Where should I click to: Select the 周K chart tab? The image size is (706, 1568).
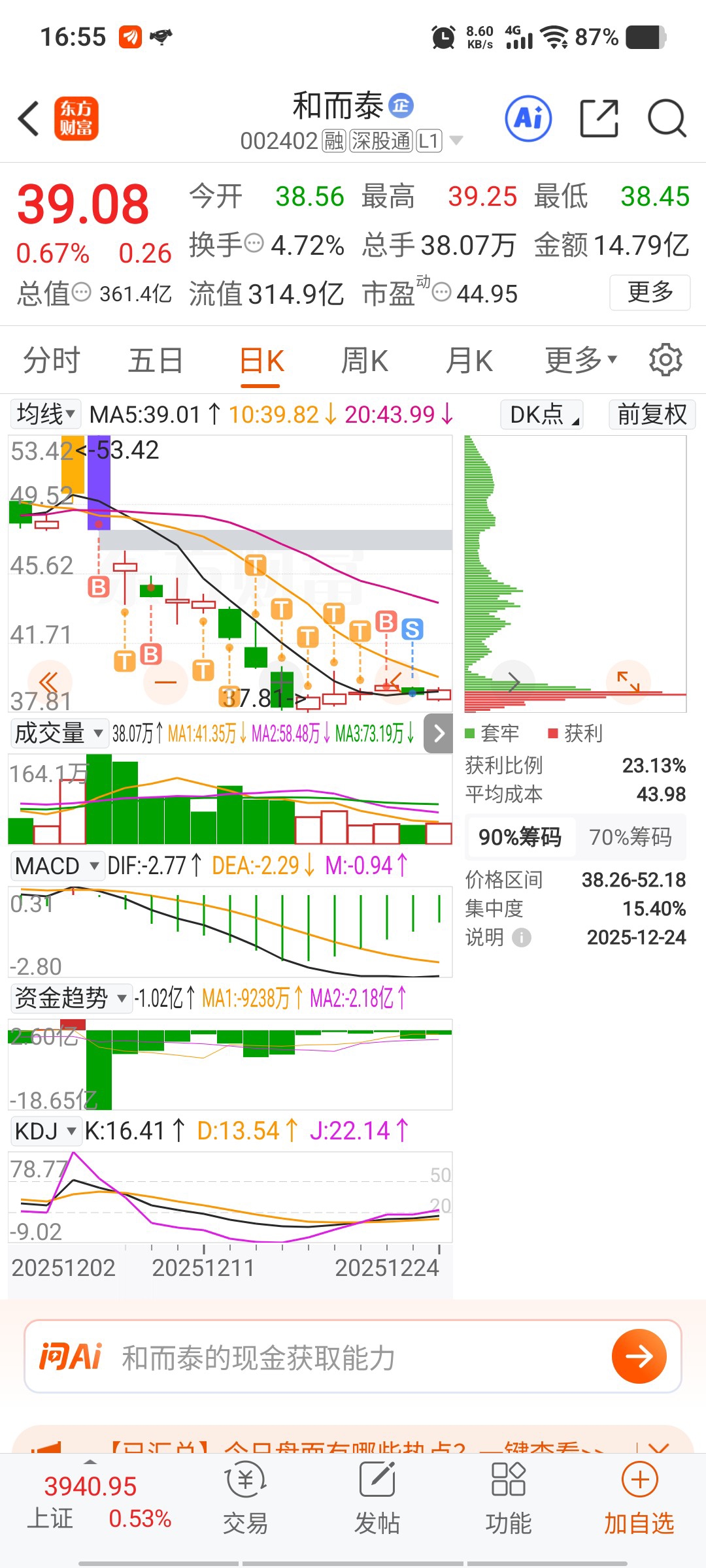(364, 361)
